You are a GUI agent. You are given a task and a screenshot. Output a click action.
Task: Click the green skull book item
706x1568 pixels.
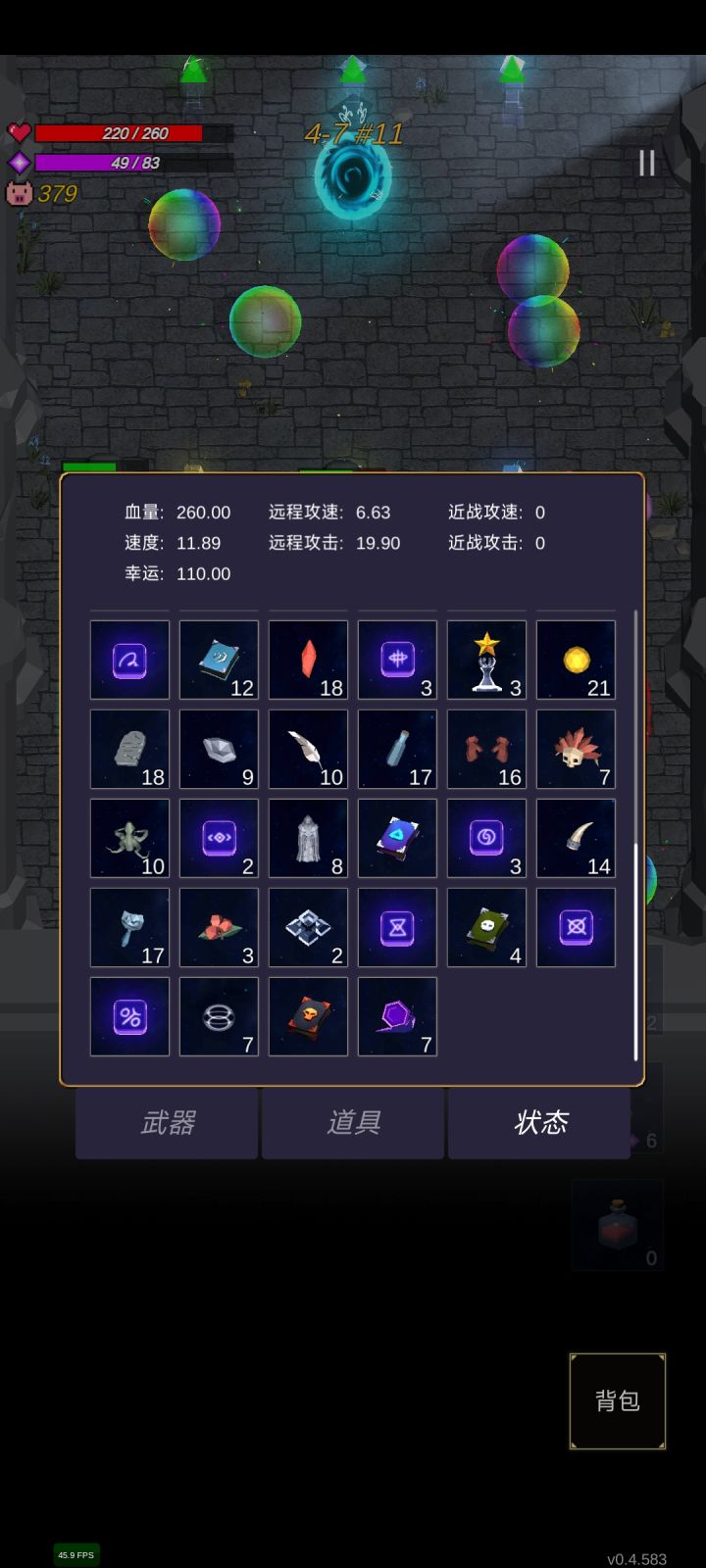[486, 927]
